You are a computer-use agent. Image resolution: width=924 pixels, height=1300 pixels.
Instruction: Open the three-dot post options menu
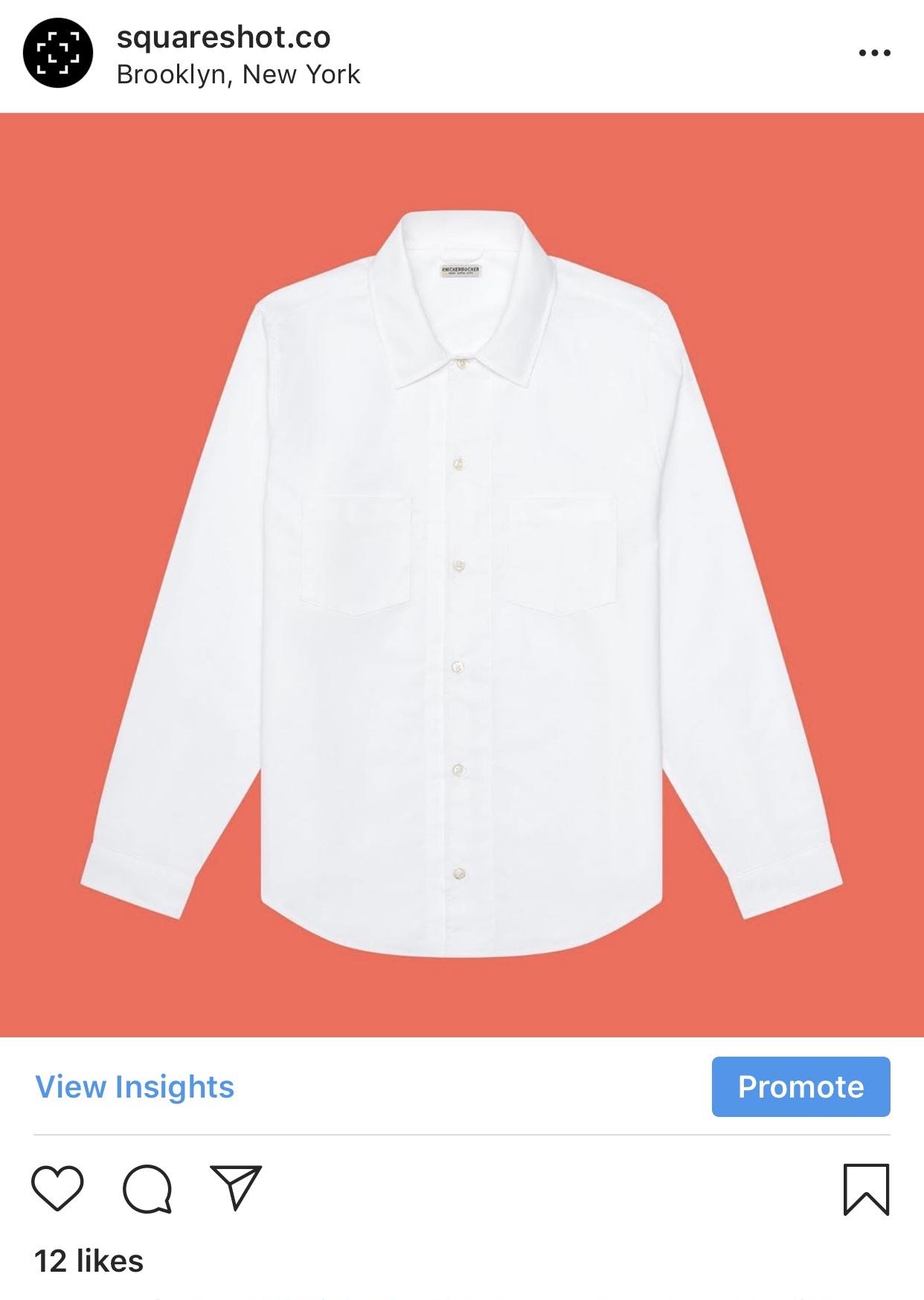[x=874, y=53]
